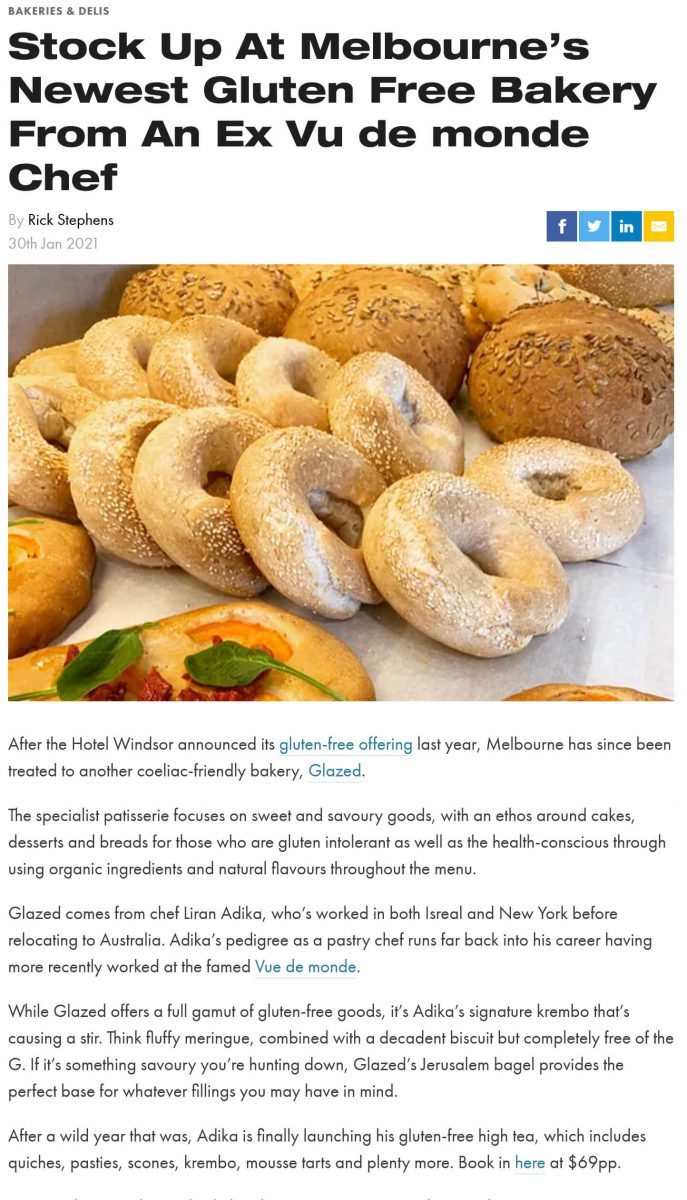The image size is (687, 1200).
Task: Visit the Glazed bakery link
Action: (334, 771)
